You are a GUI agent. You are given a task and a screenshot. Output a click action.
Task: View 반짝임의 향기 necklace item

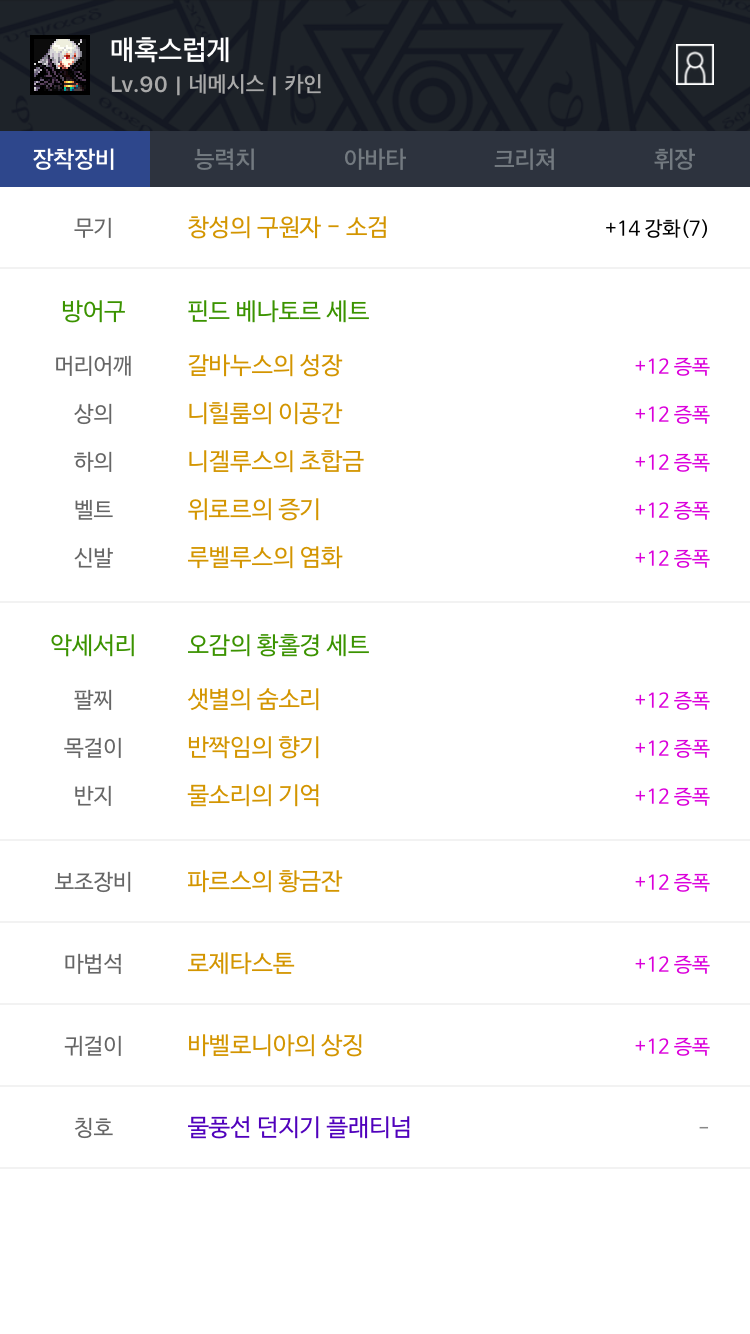[x=254, y=747]
